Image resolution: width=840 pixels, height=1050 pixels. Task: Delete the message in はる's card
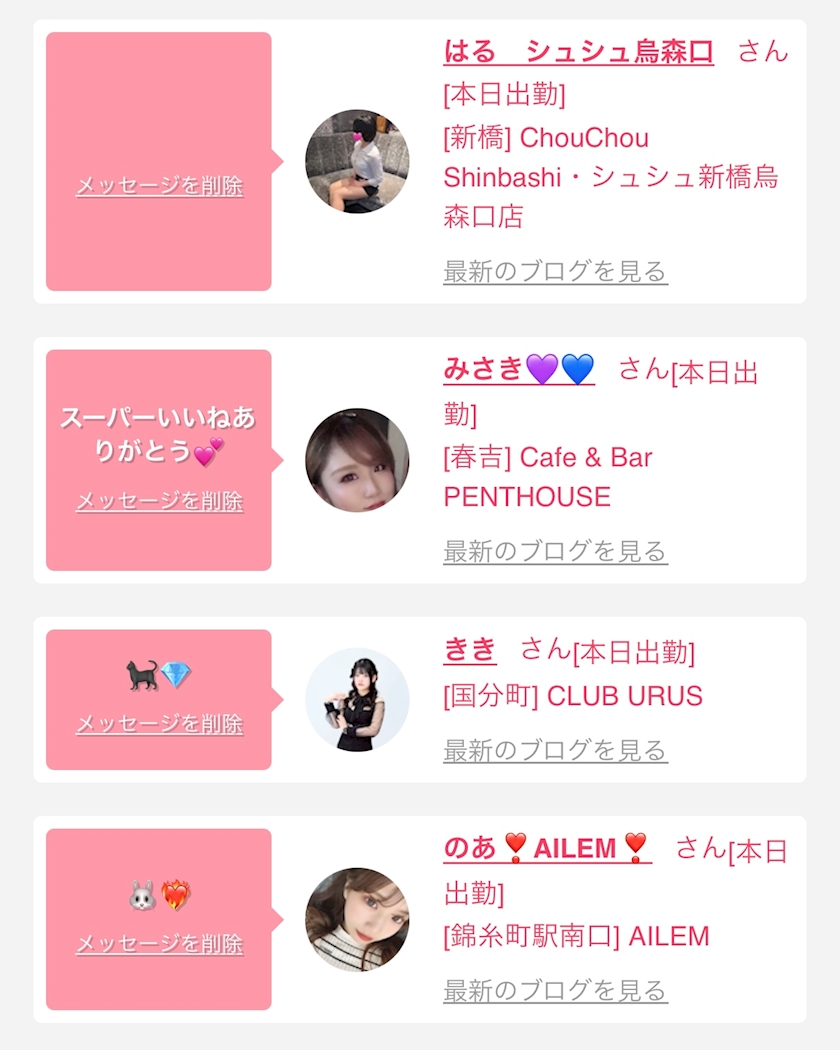[x=159, y=185]
